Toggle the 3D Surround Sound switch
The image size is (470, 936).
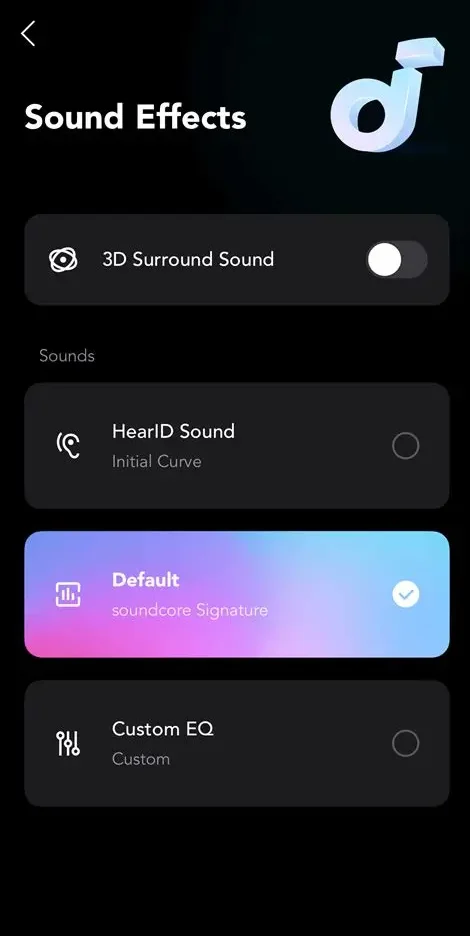pyautogui.click(x=397, y=260)
